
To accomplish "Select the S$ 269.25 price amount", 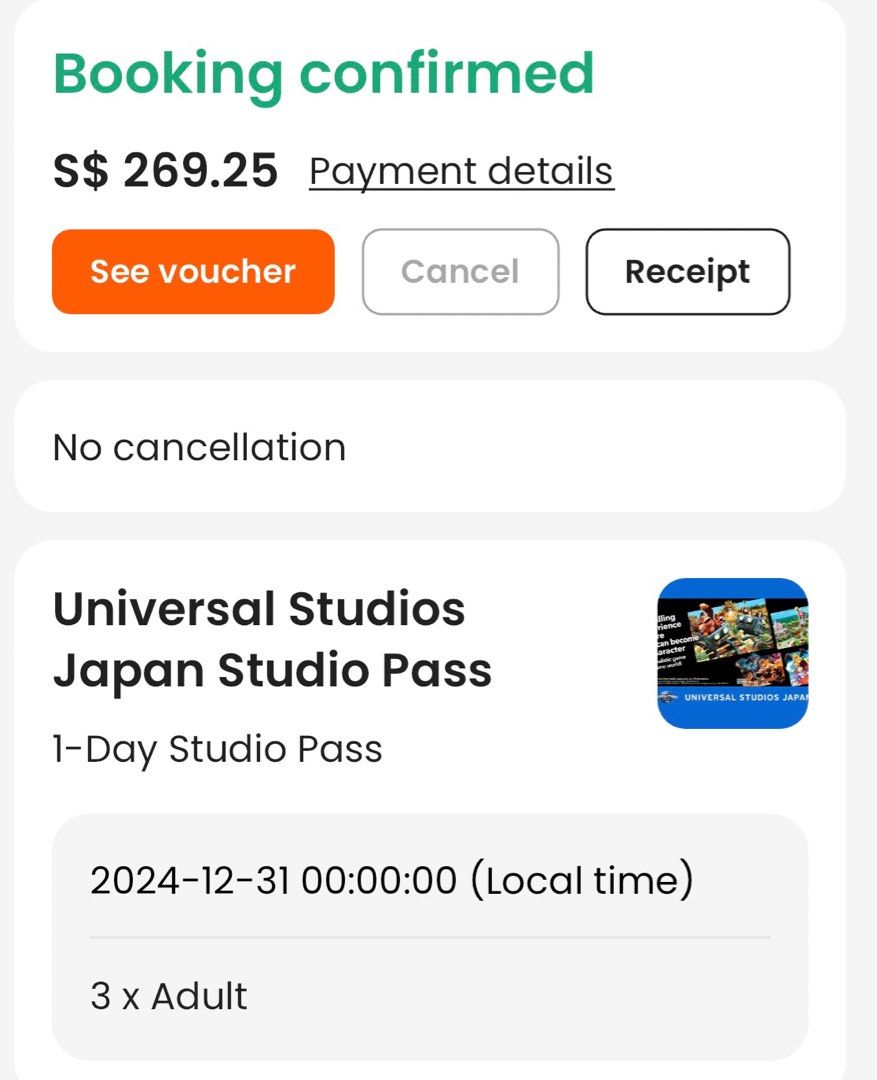I will point(166,170).
